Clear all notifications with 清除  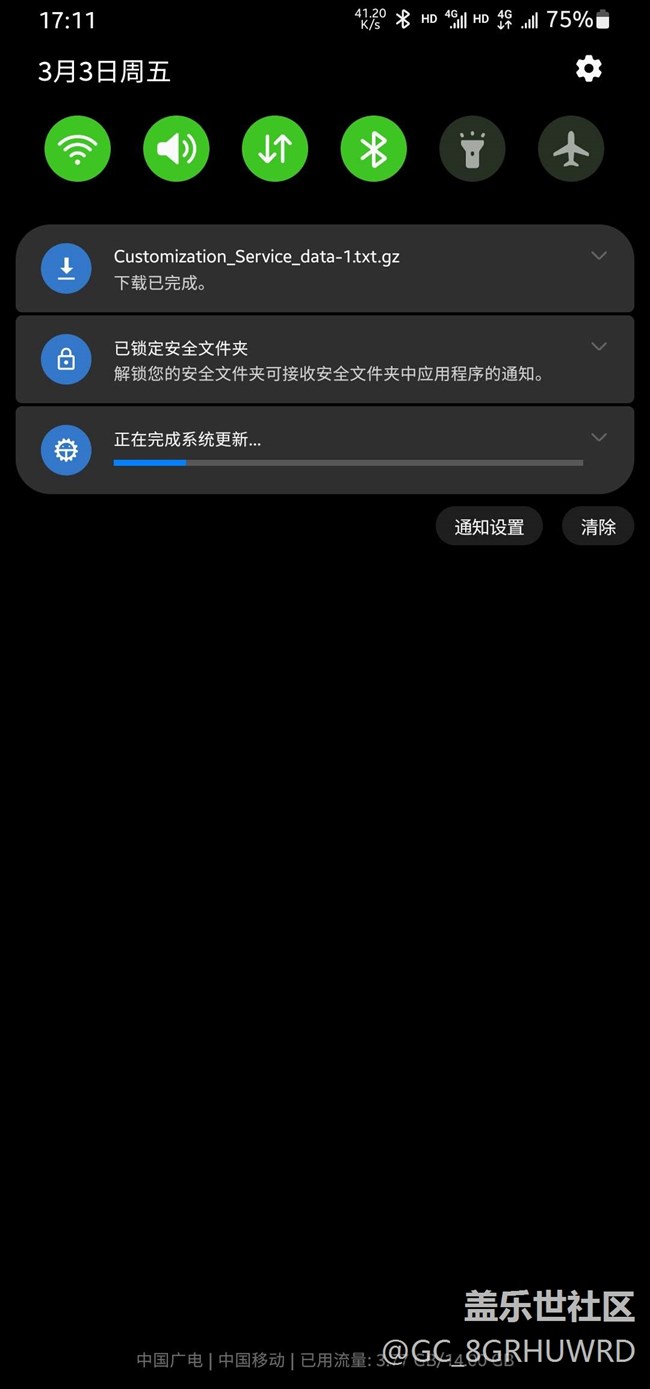(x=598, y=527)
